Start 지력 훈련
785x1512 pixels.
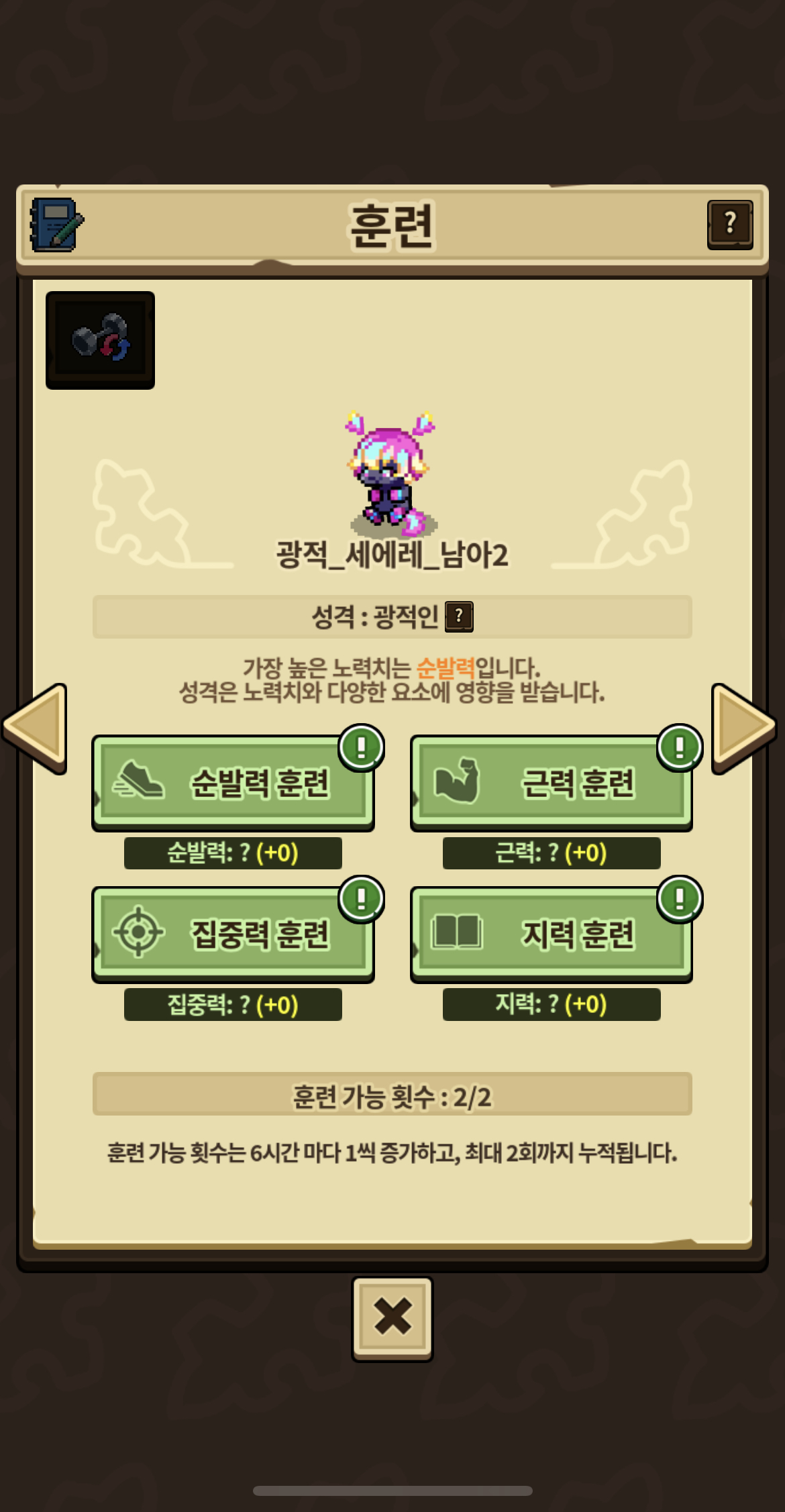pos(551,934)
